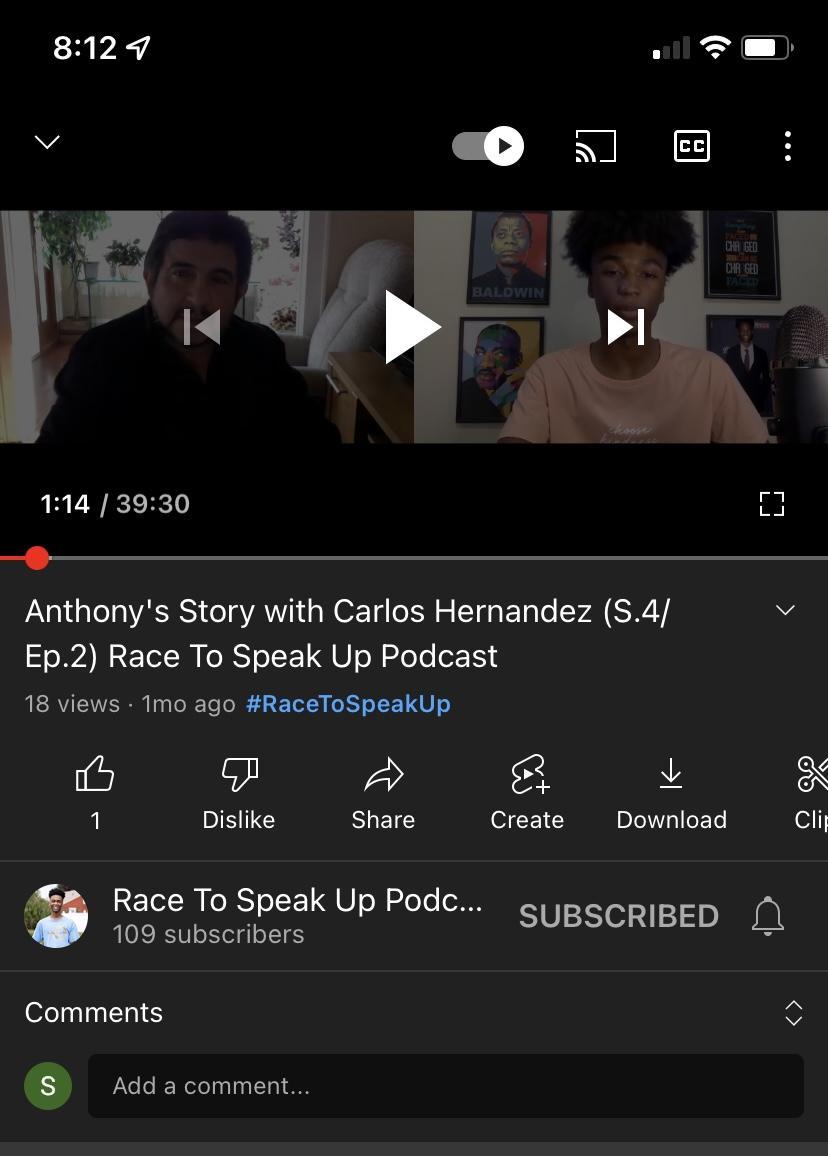
Task: Create a Short from this video
Action: [527, 775]
